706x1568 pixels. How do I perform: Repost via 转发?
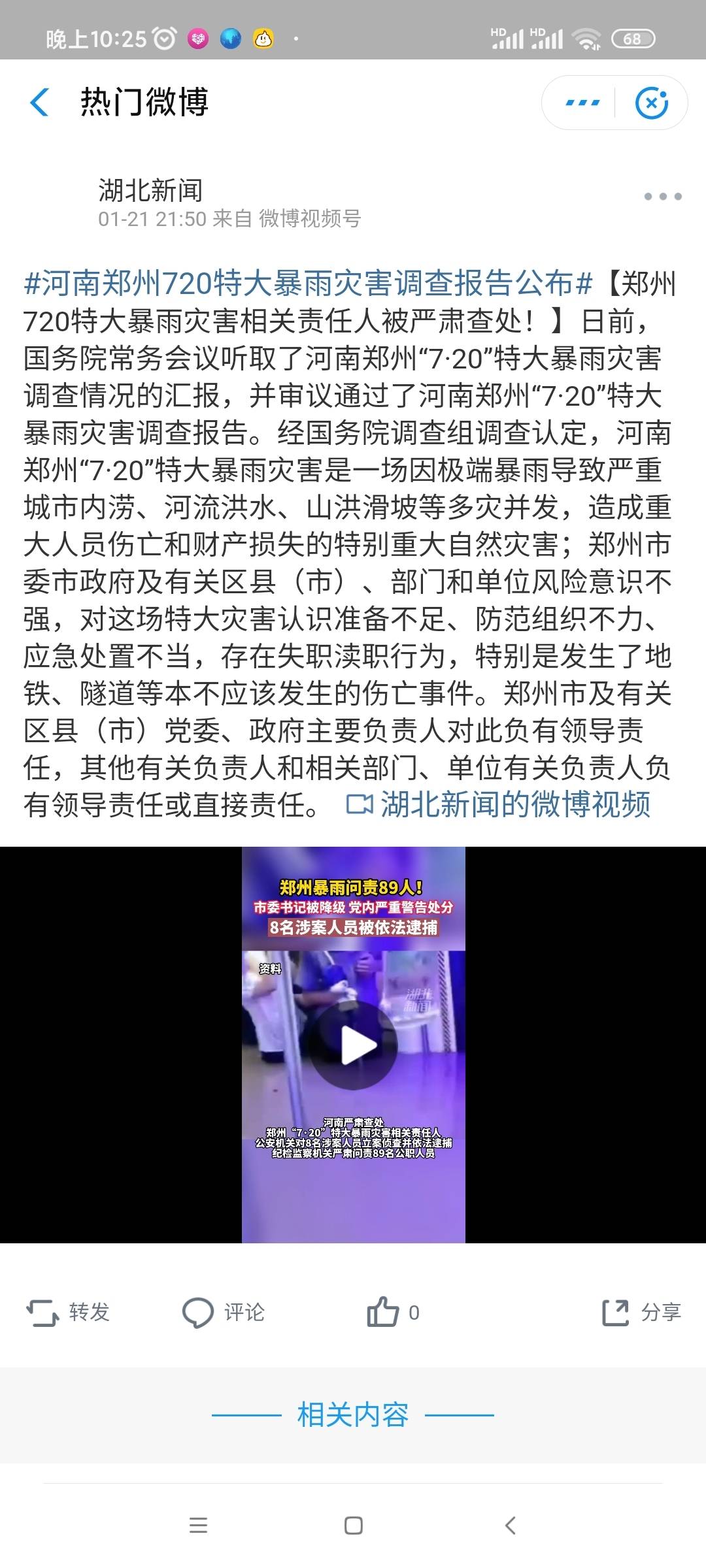pos(69,1312)
